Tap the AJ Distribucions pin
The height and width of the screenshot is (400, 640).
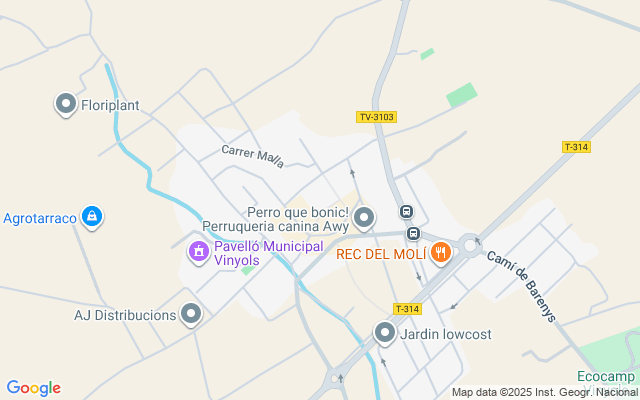coord(192,315)
